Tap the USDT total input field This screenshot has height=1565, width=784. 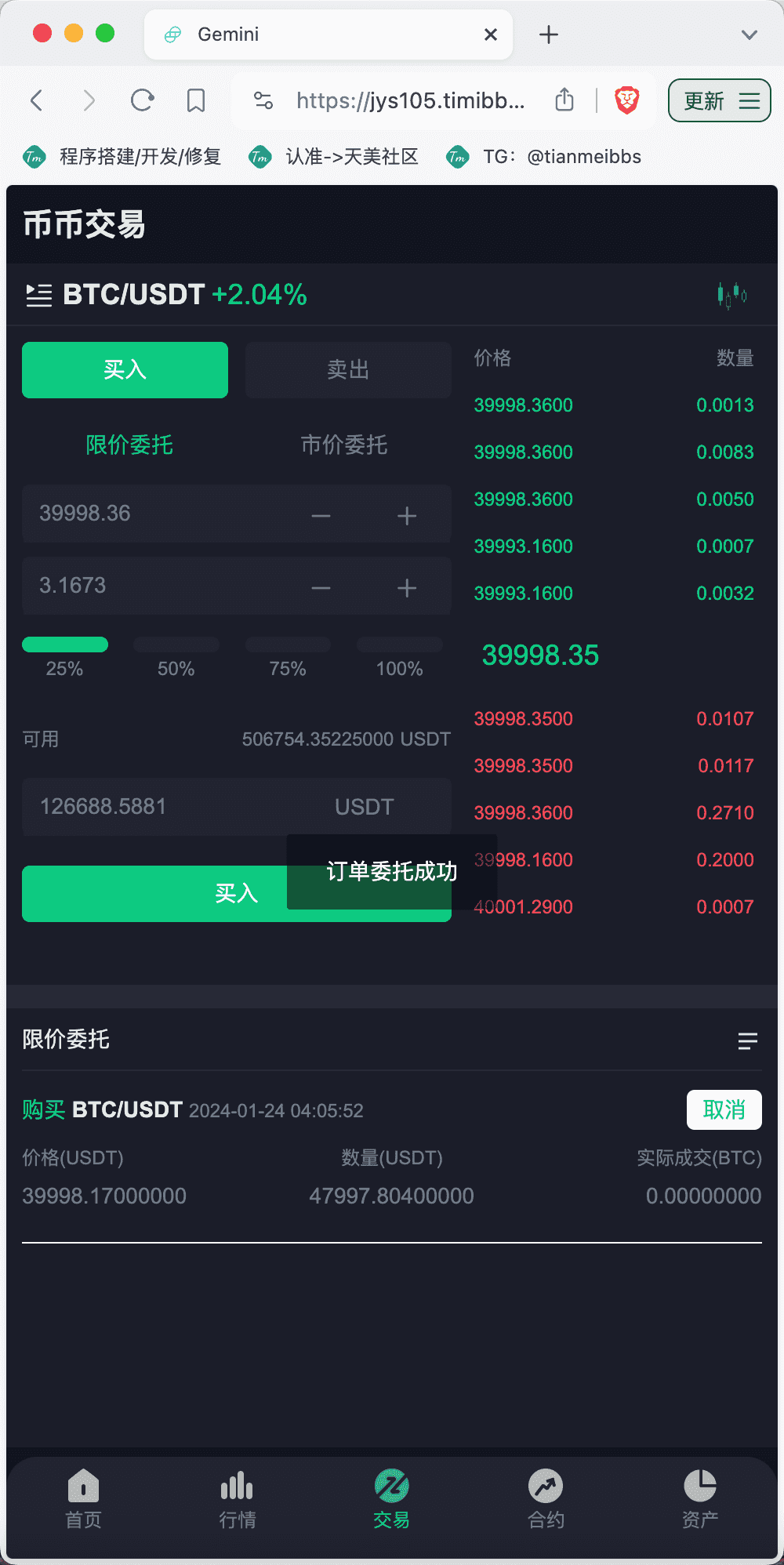pos(237,807)
